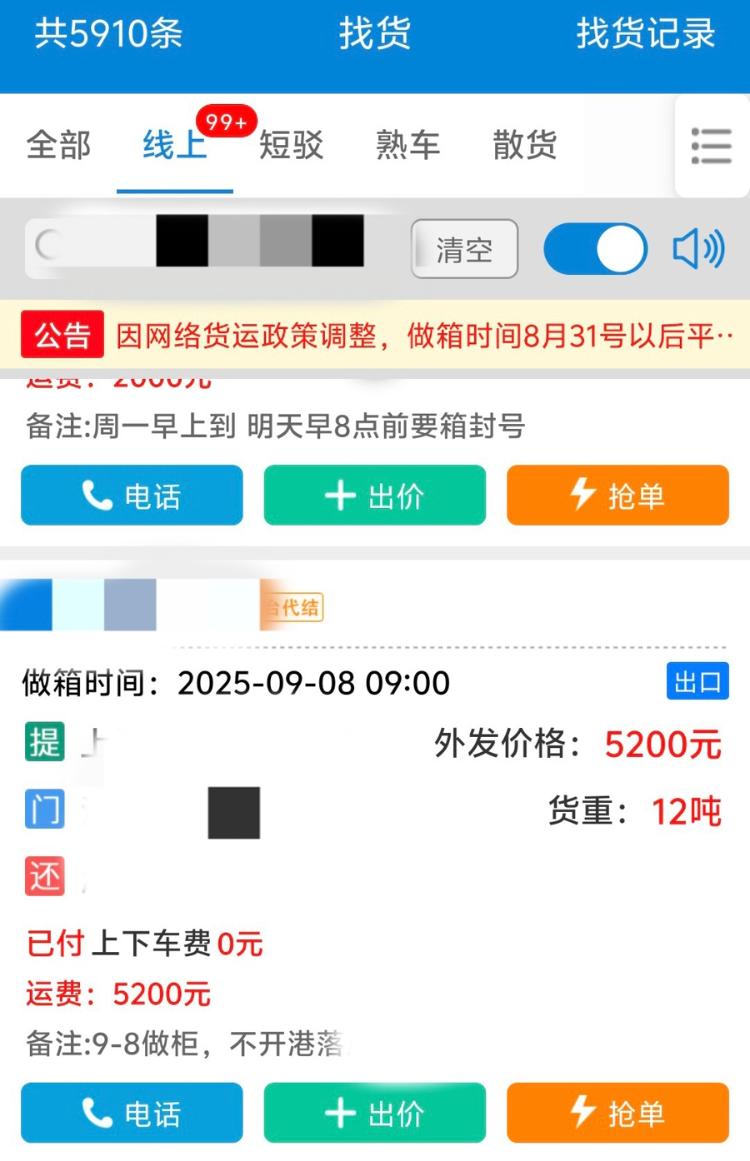Tap 抢单 on the 5200元 order

(617, 1113)
